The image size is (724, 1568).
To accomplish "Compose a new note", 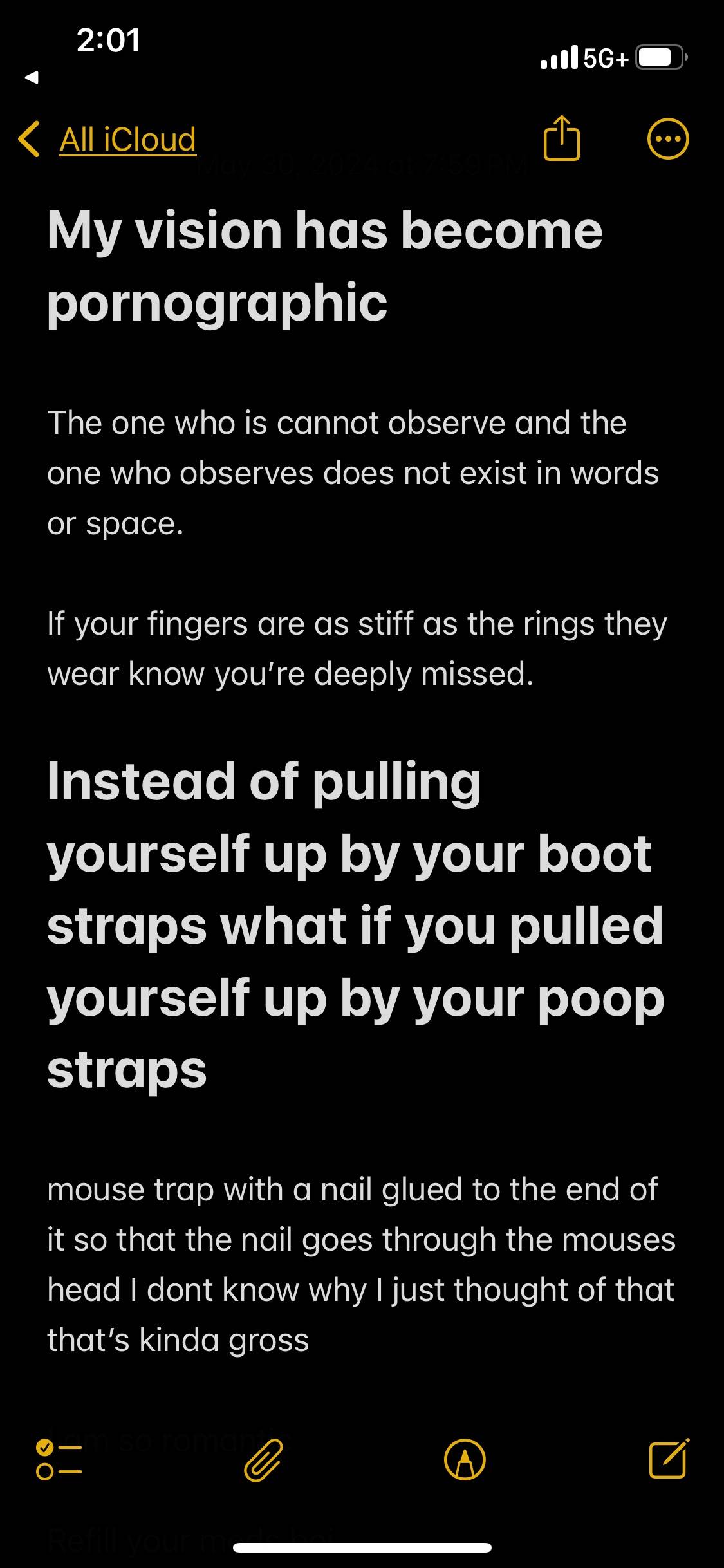I will point(669,1458).
